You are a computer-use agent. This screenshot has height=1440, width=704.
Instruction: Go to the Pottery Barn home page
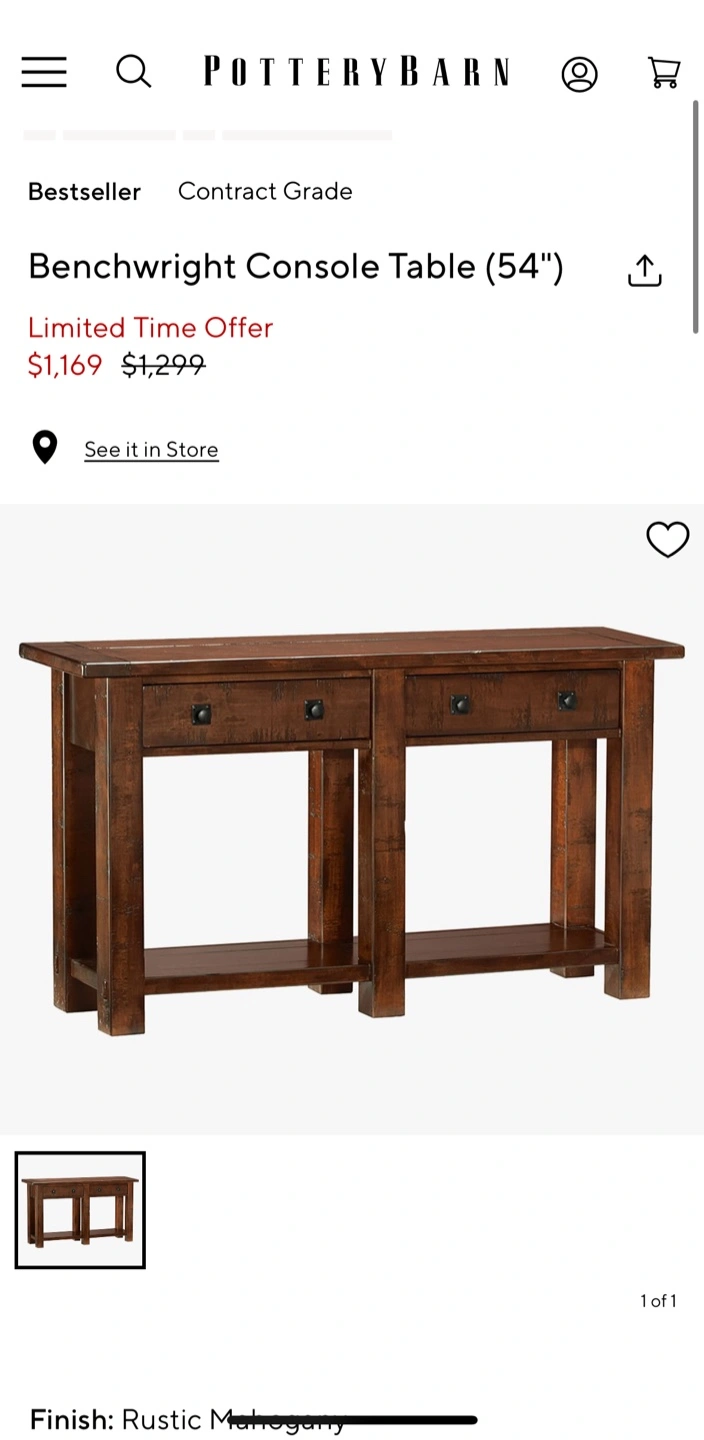click(x=357, y=72)
